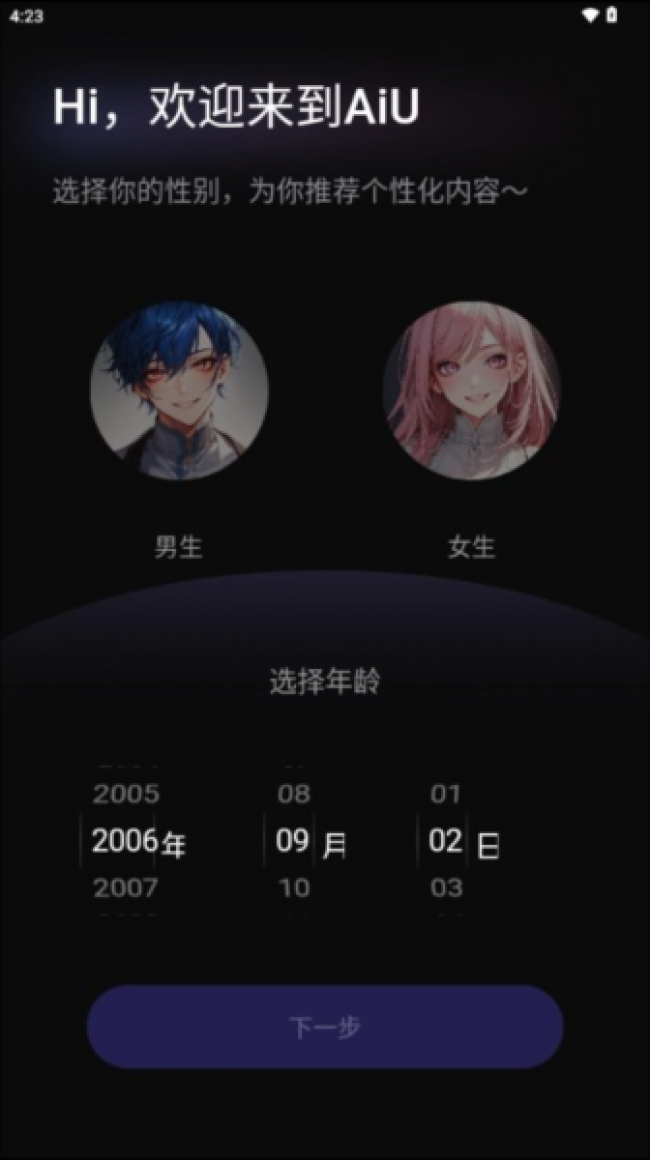Image resolution: width=650 pixels, height=1160 pixels.
Task: Set the day to 03
Action: tap(446, 888)
